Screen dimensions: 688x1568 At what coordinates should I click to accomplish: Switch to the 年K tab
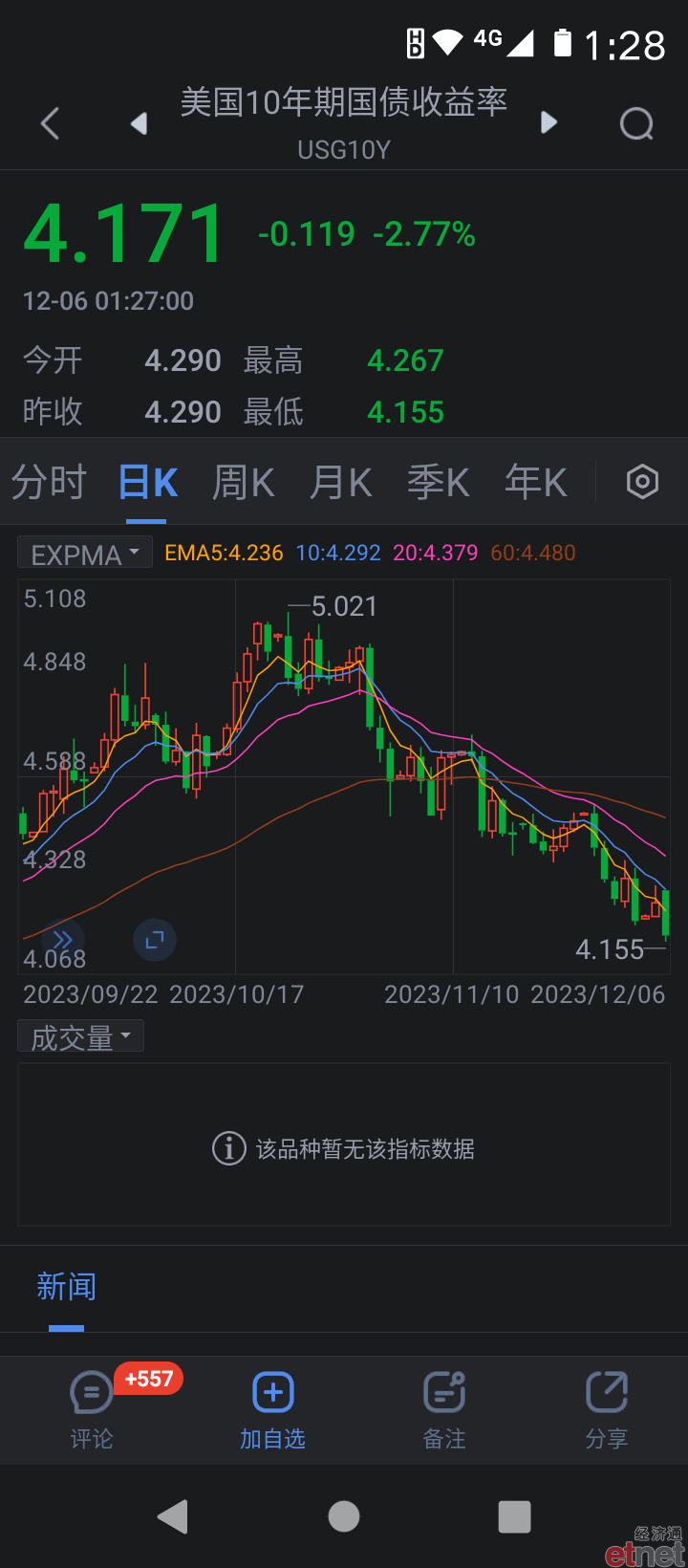point(536,482)
